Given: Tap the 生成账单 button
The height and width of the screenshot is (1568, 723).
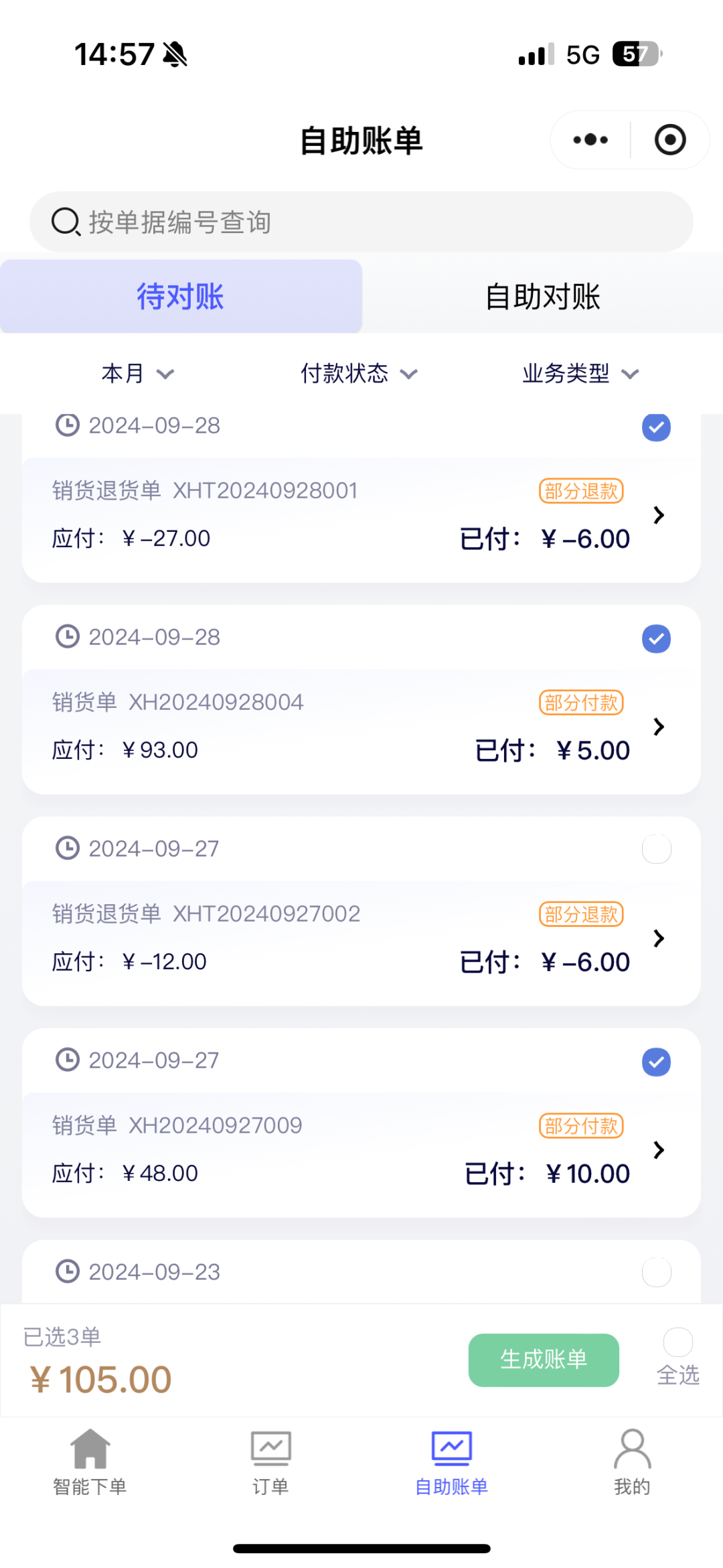Looking at the screenshot, I should 544,1360.
